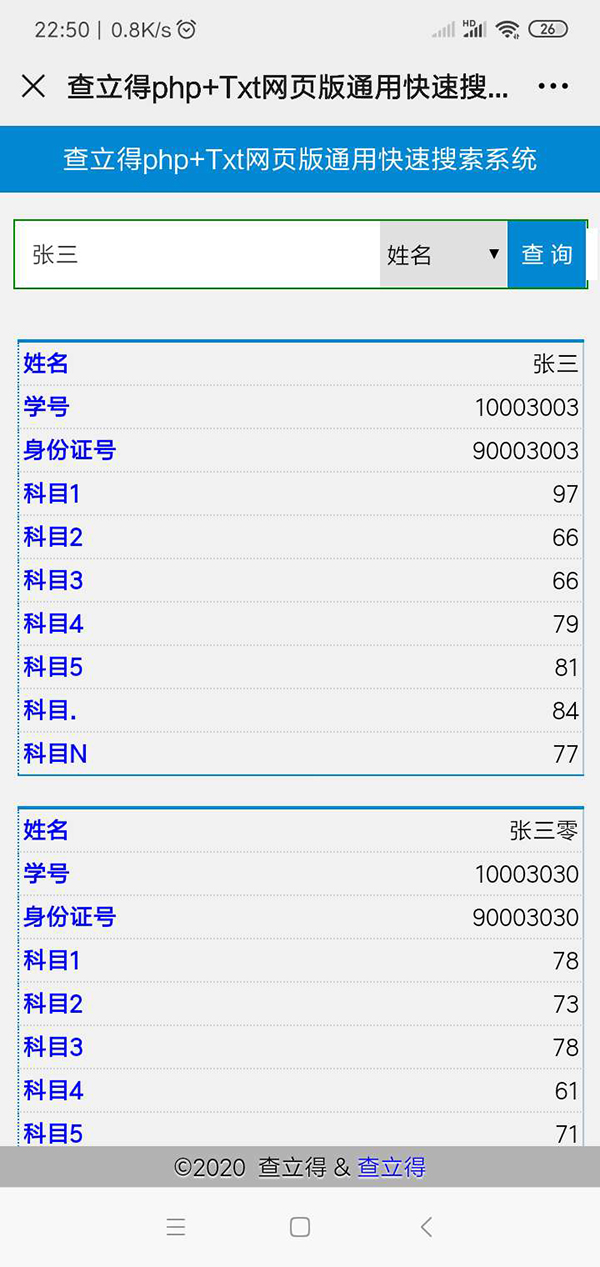The width and height of the screenshot is (600, 1267).
Task: Tap the 查询 search button
Action: point(546,255)
